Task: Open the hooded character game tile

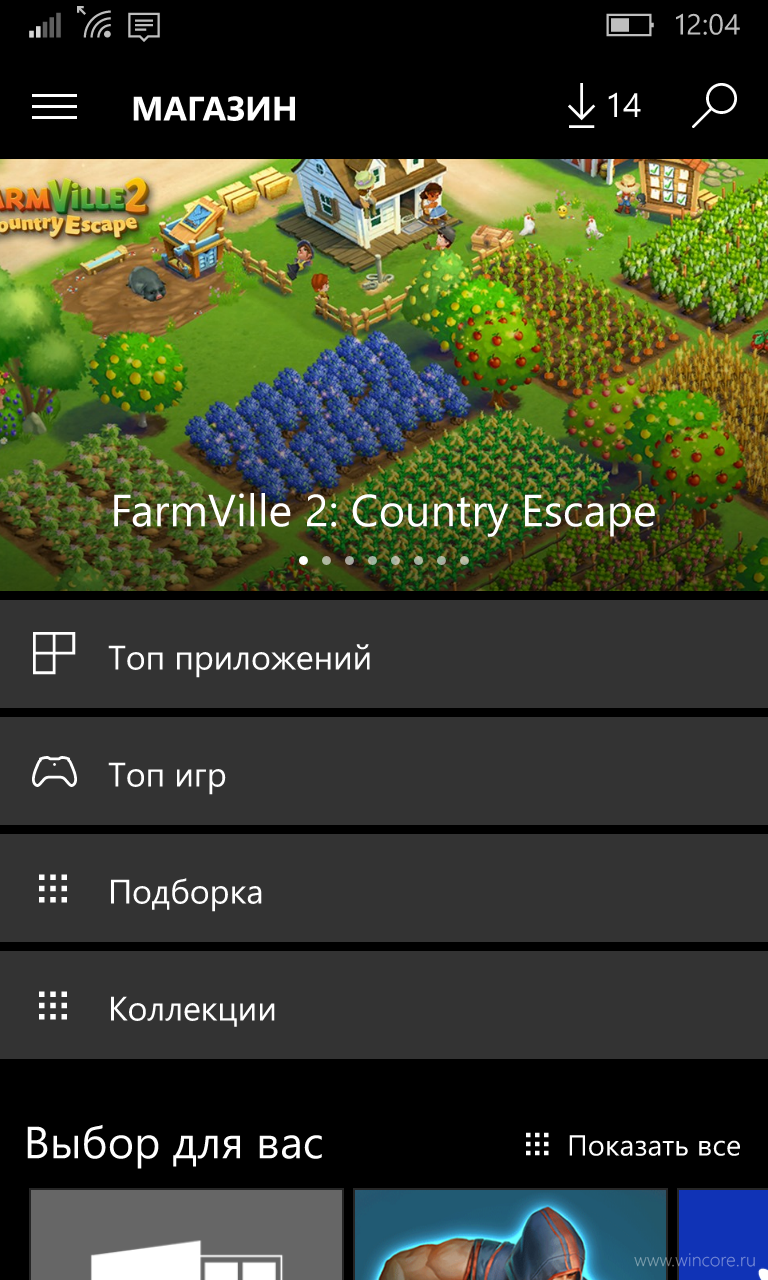Action: tap(510, 1234)
